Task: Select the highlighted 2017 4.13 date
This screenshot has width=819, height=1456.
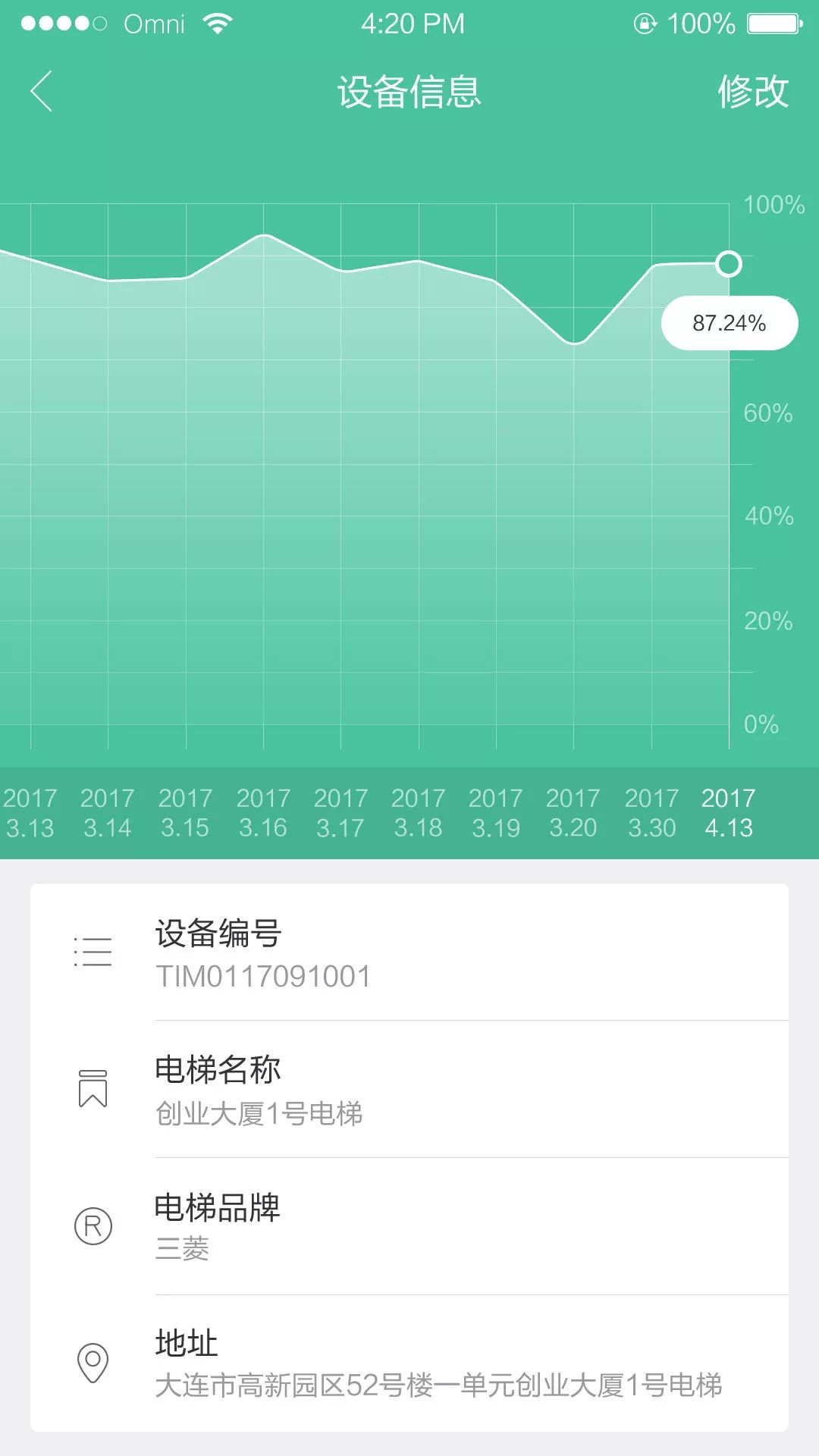Action: click(x=729, y=812)
